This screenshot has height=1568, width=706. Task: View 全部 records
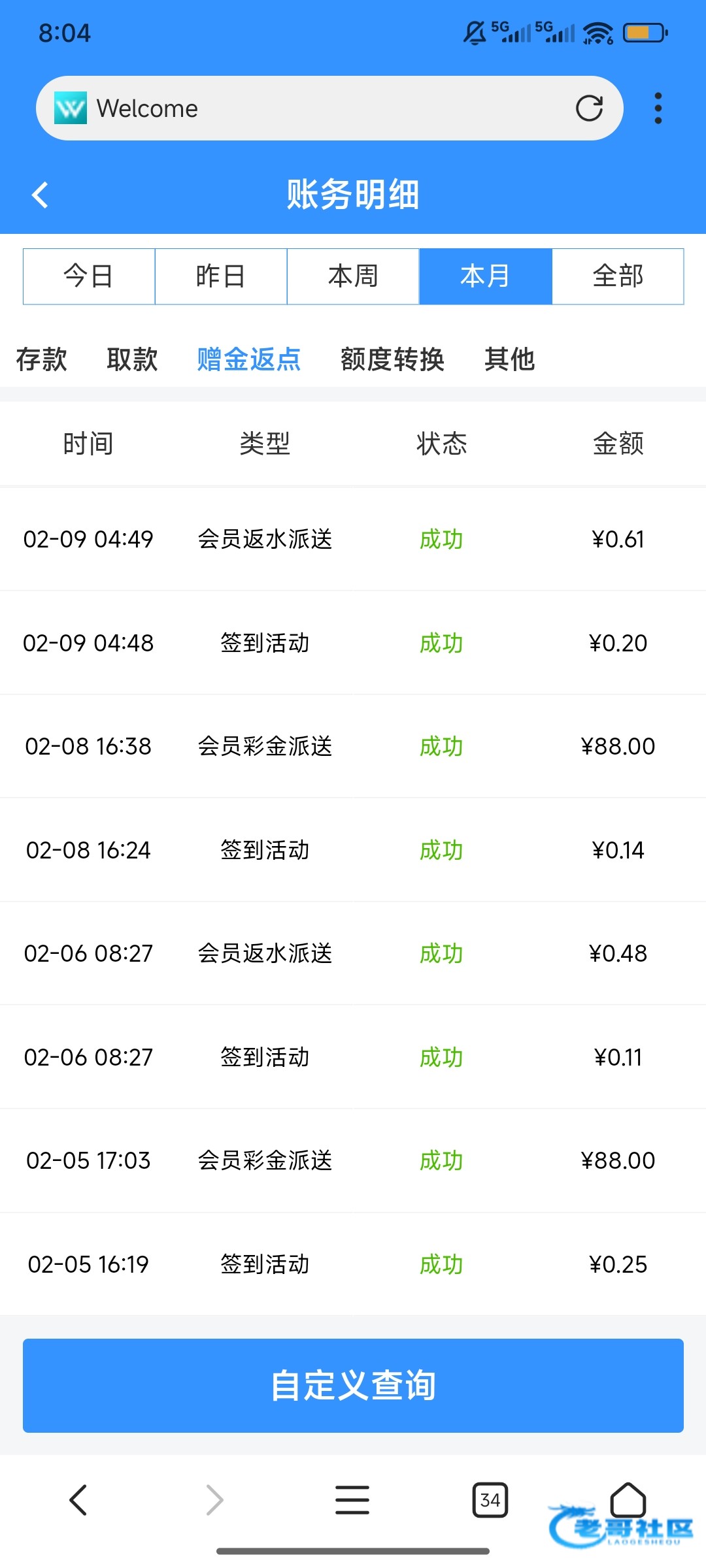pos(618,276)
